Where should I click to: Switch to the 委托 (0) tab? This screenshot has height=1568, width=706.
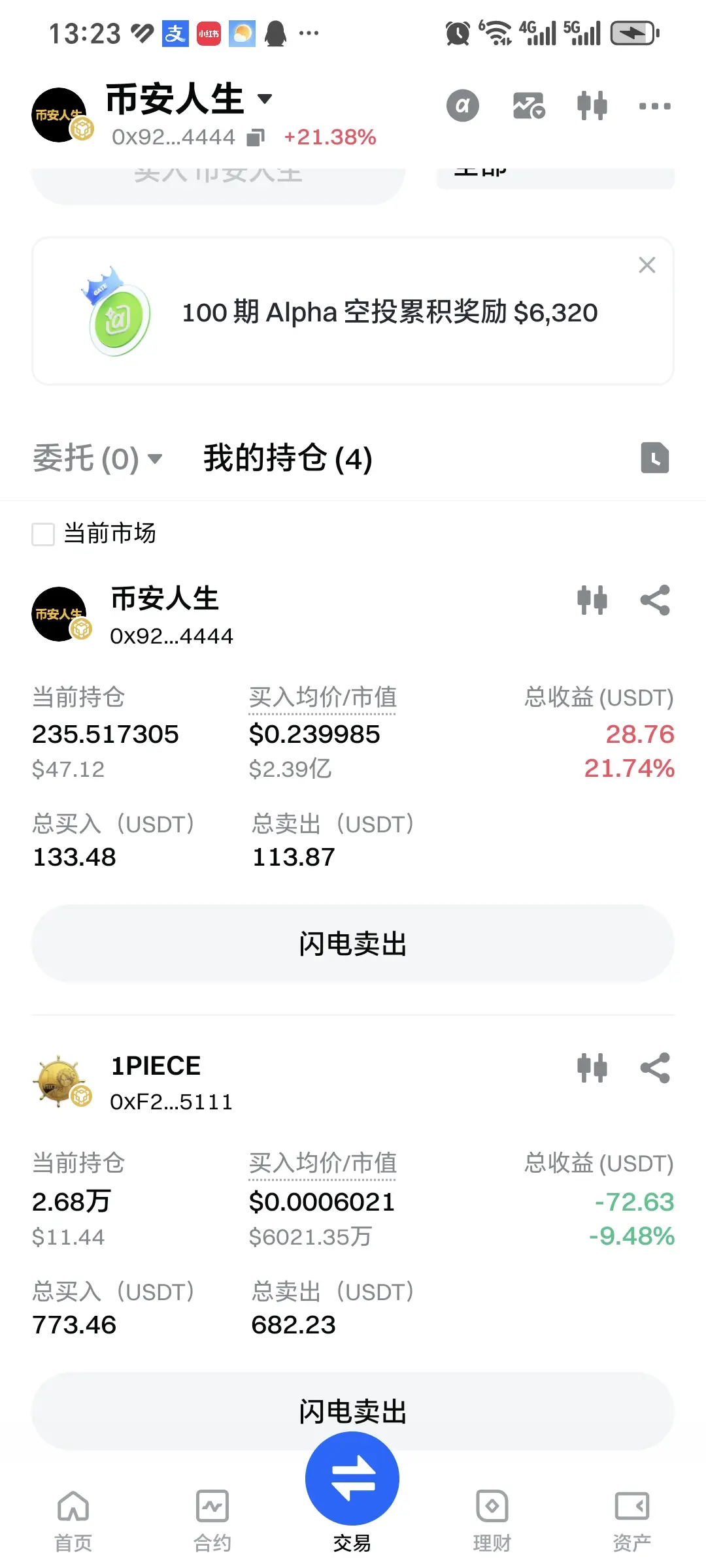(x=97, y=458)
